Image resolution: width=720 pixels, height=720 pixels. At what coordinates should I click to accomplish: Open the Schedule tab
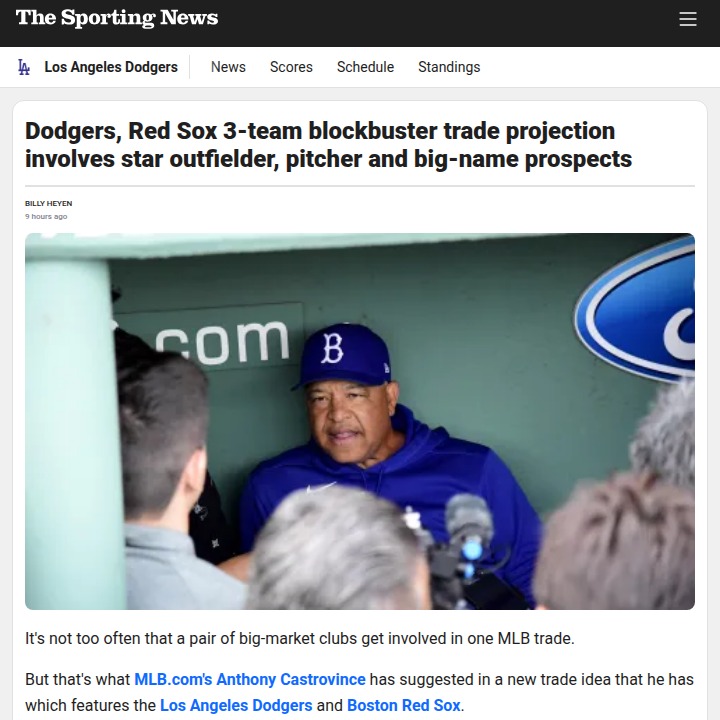click(x=365, y=67)
